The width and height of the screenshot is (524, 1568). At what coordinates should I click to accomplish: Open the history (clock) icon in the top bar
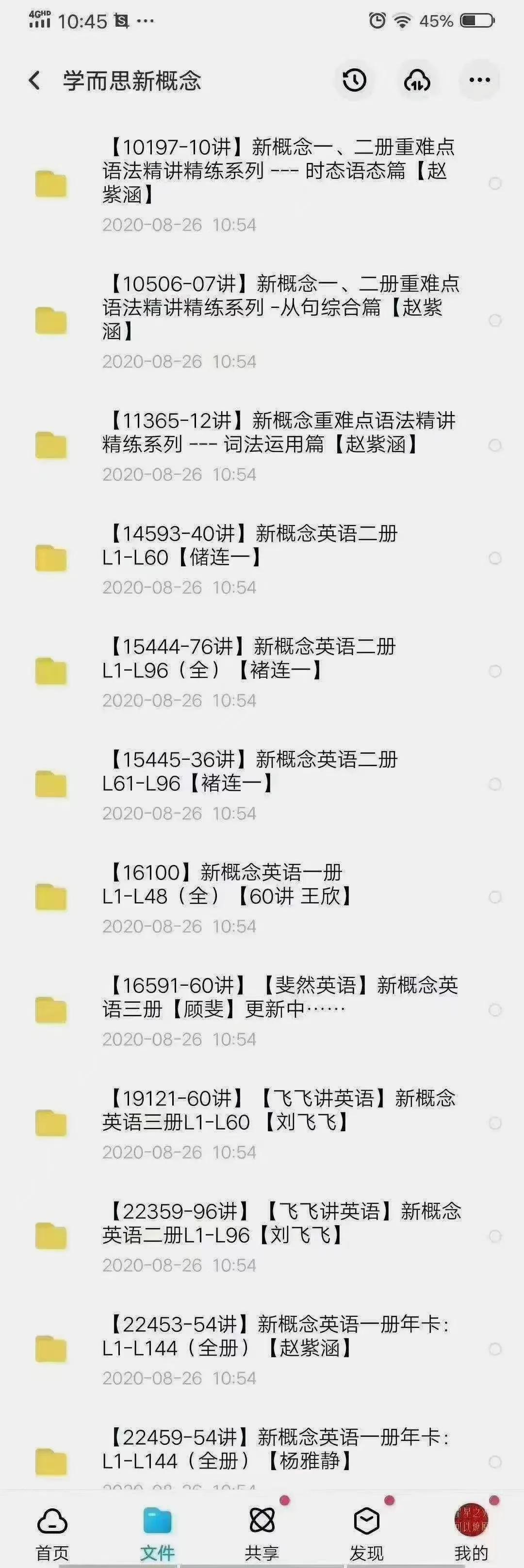[354, 80]
